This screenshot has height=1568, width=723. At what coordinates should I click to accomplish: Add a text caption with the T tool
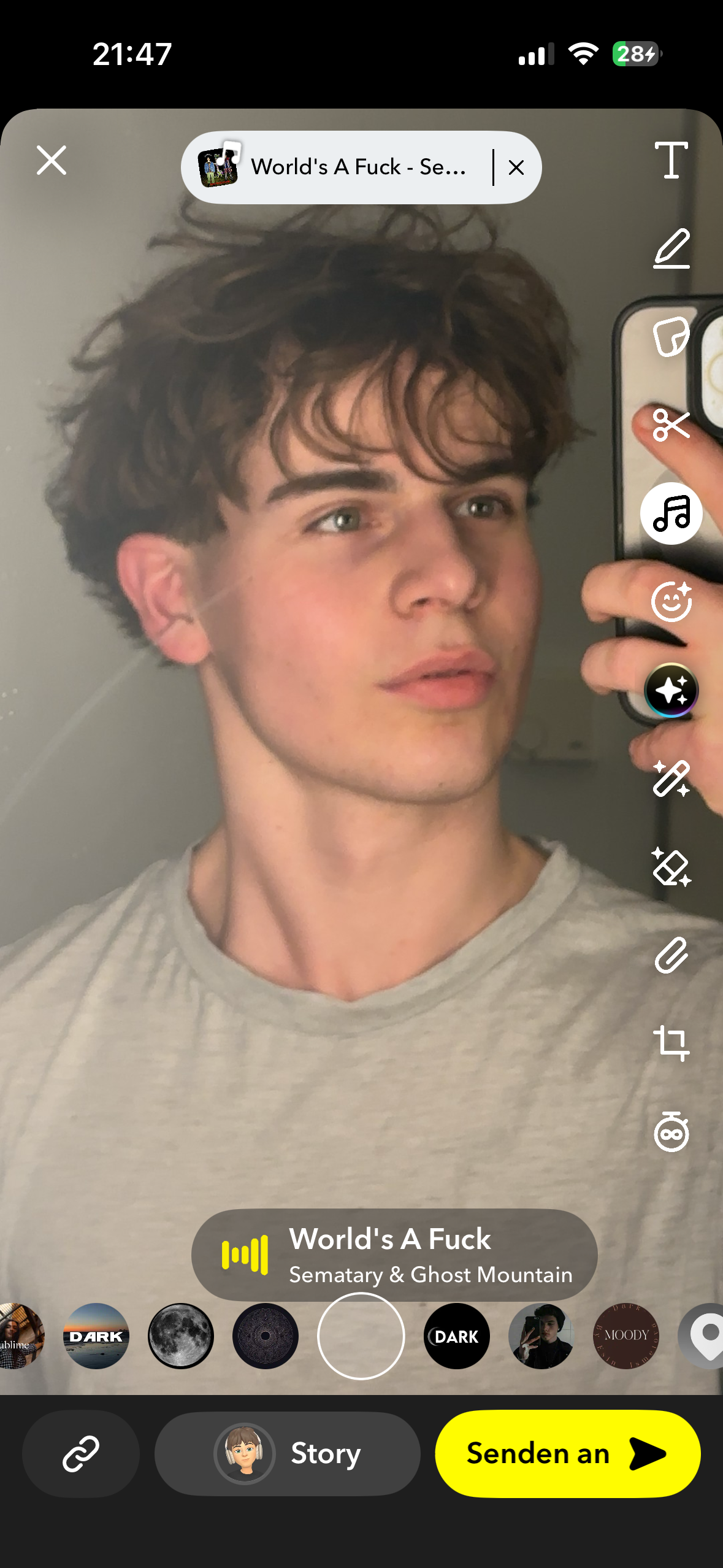[x=671, y=161]
